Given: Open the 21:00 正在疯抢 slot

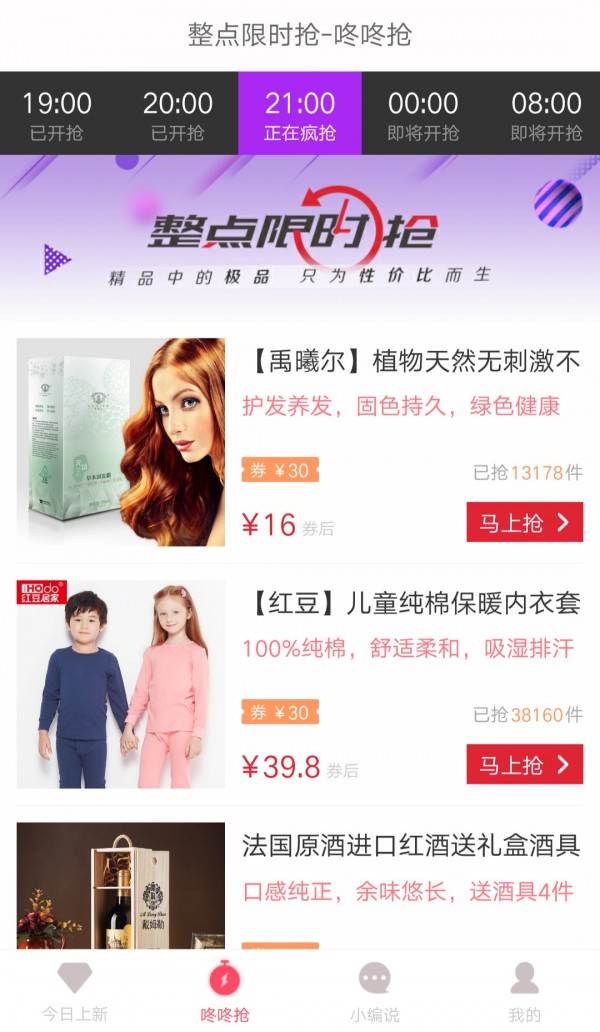Looking at the screenshot, I should pos(300,114).
